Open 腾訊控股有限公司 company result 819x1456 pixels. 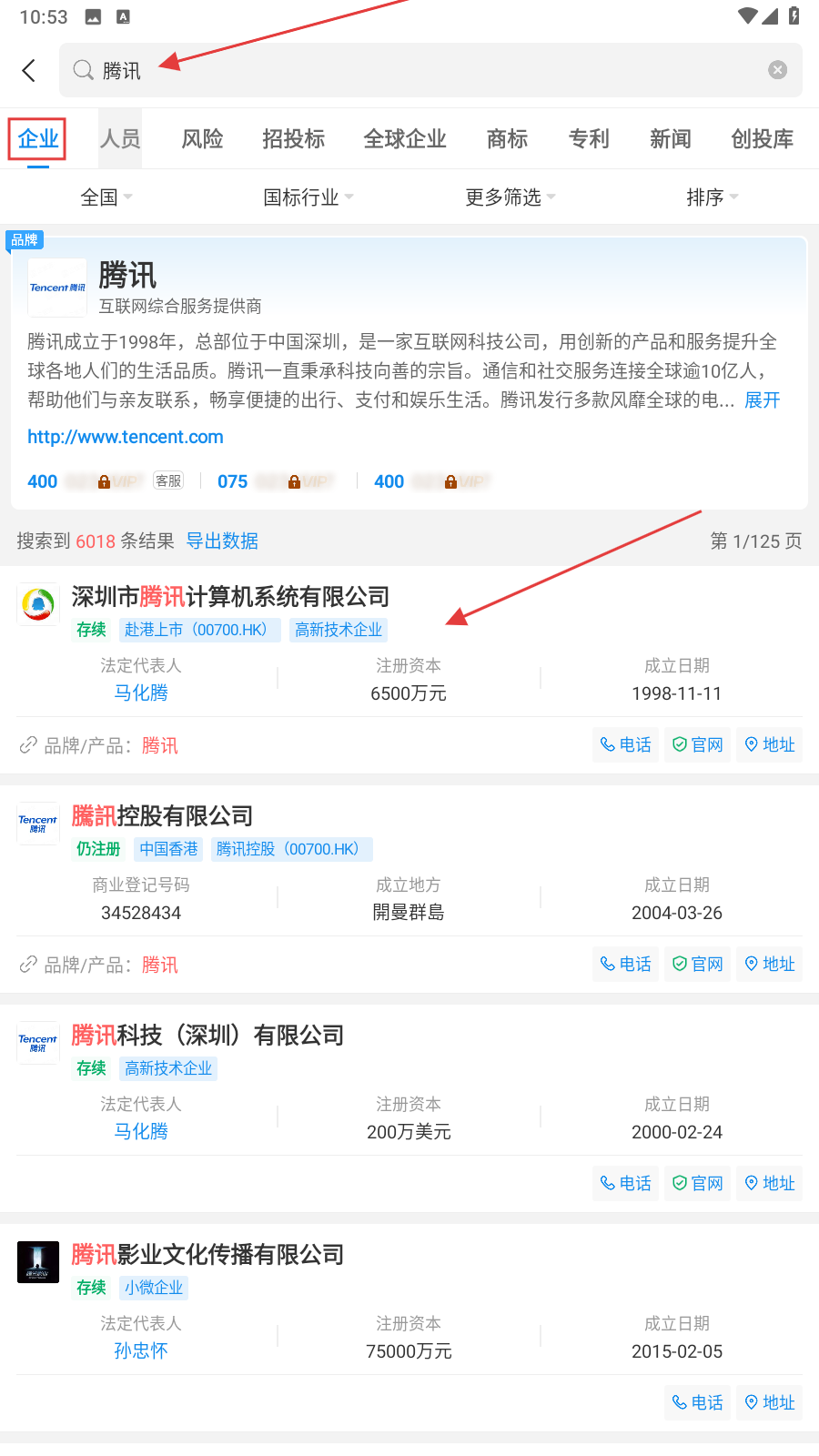162,816
